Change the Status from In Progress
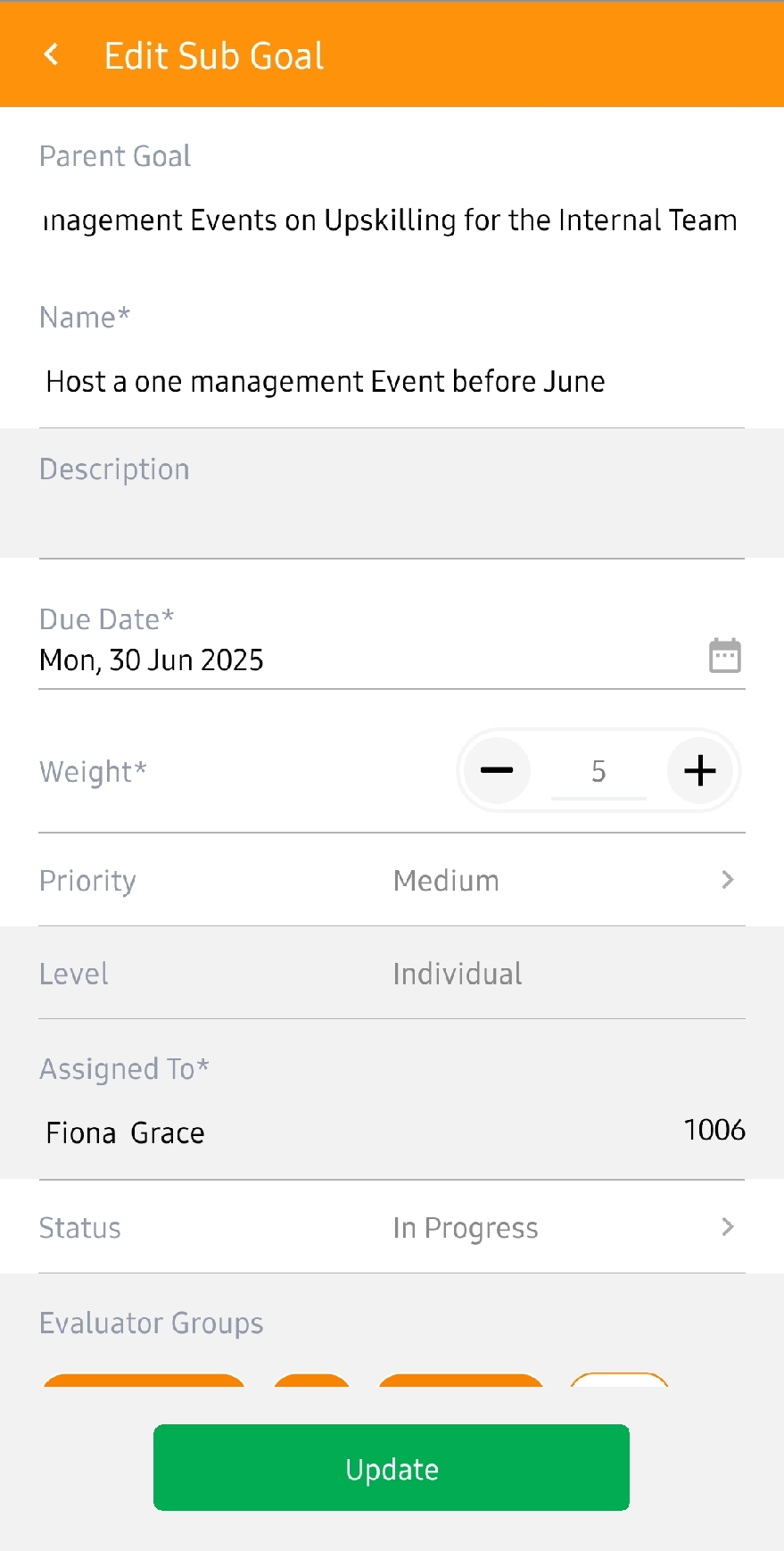Viewport: 784px width, 1551px height. pos(392,1227)
